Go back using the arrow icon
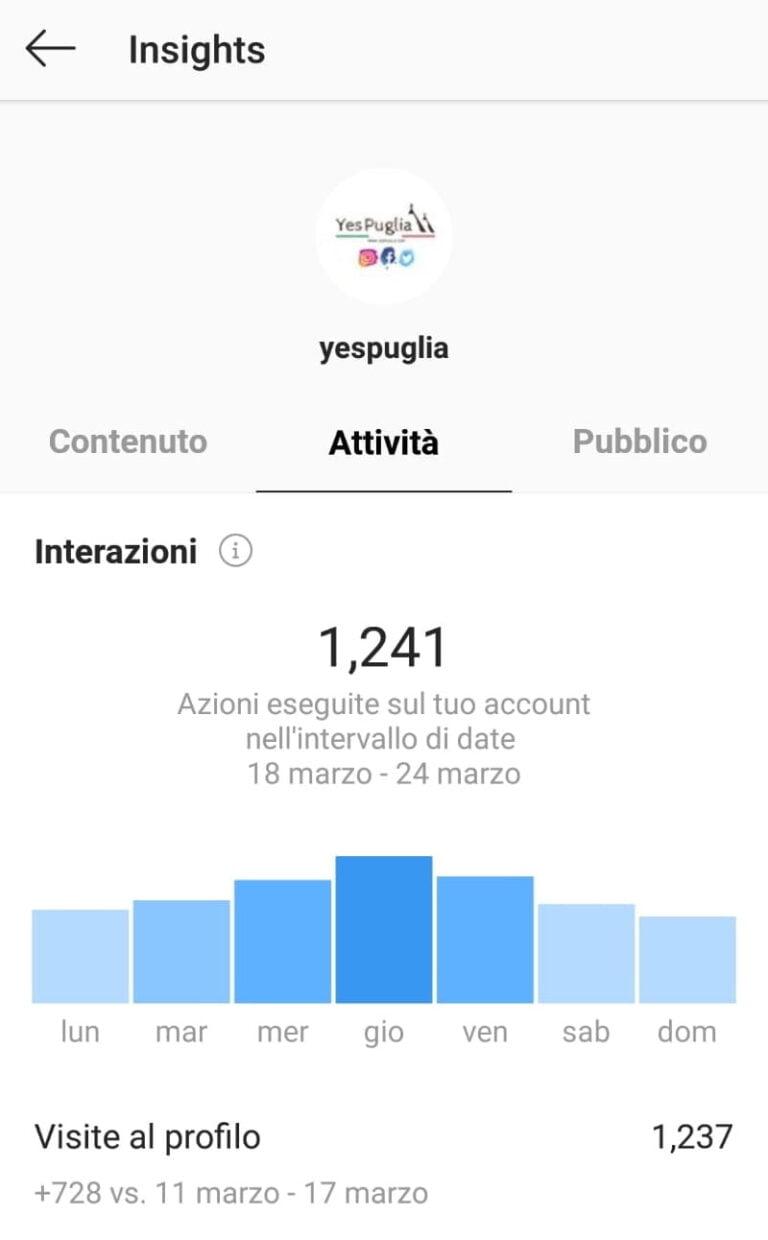 (x=50, y=49)
